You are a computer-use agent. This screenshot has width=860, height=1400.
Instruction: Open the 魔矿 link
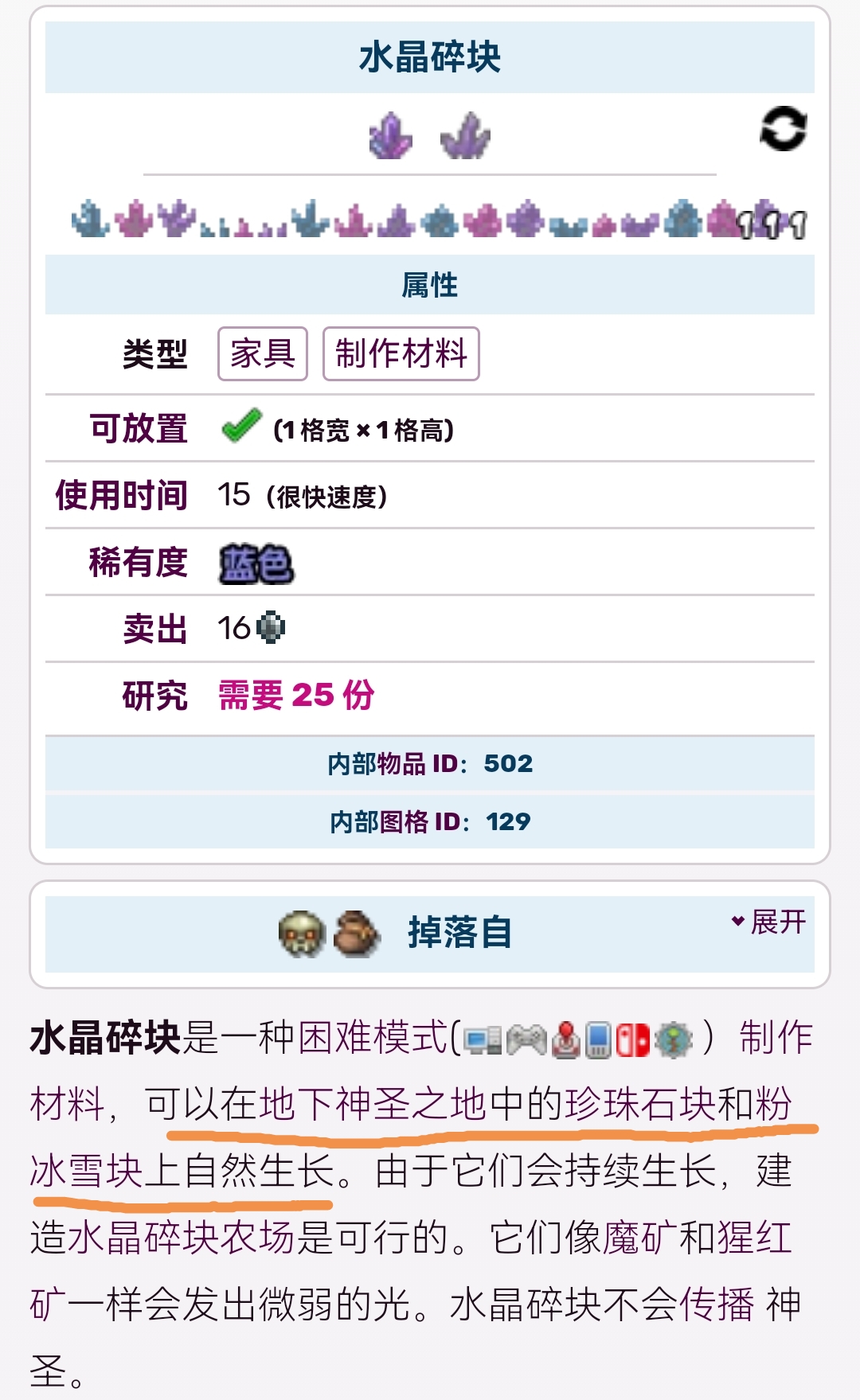click(x=640, y=1238)
